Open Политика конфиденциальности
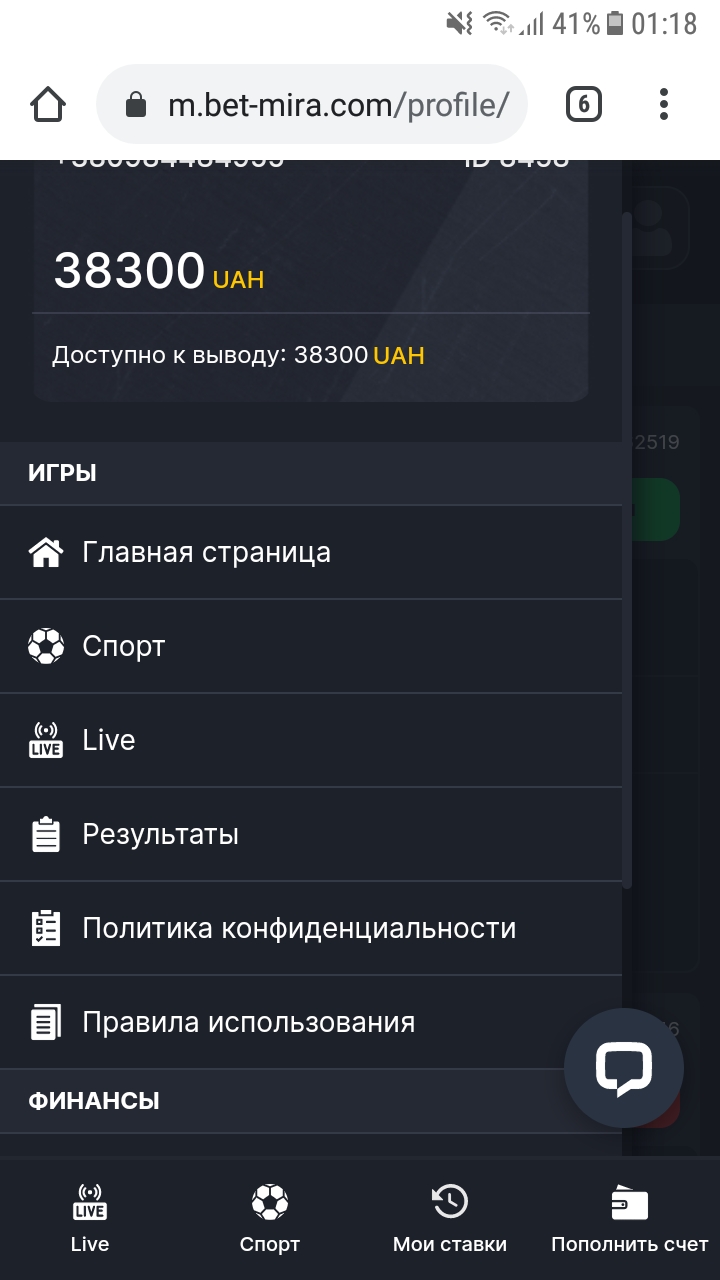Viewport: 720px width, 1280px height. 311,928
